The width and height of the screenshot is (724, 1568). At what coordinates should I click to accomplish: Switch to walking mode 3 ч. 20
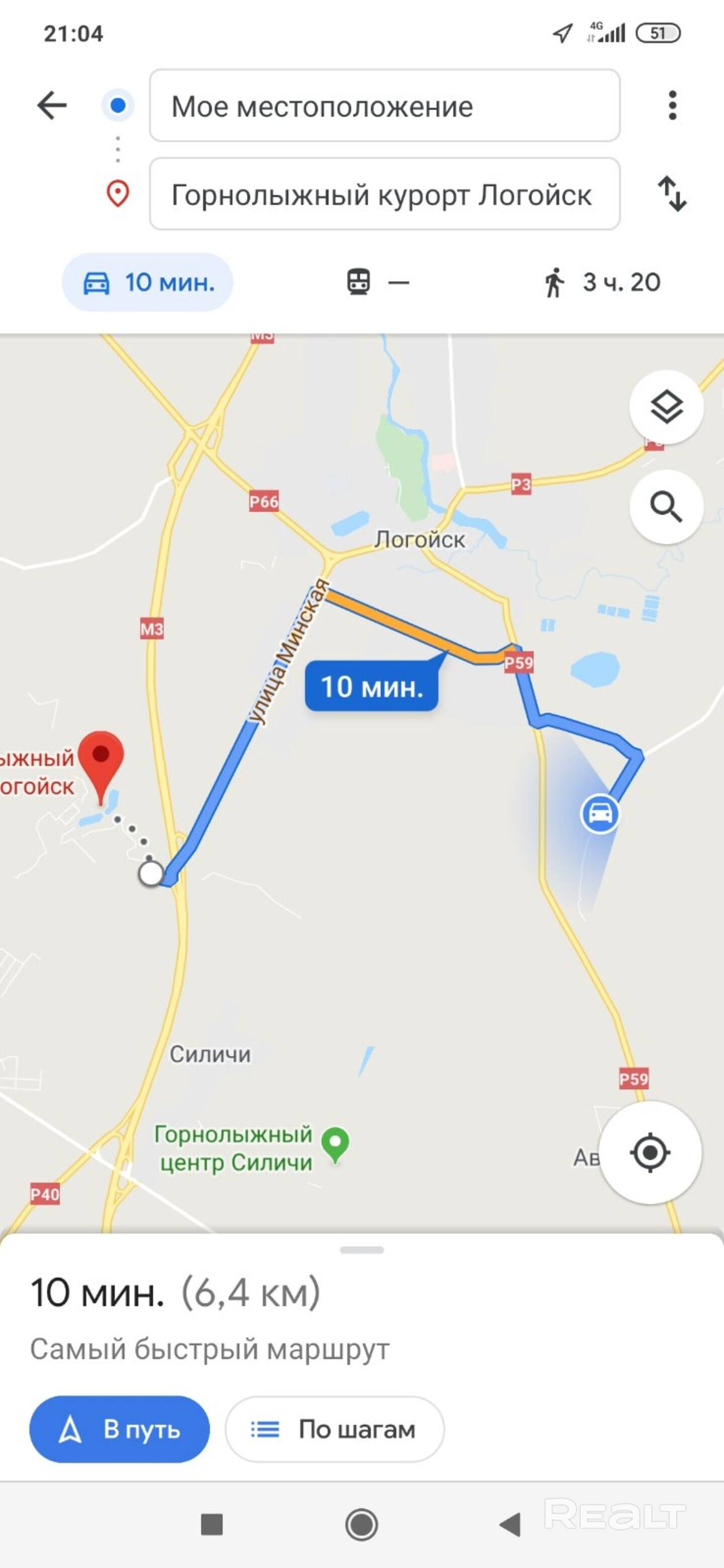[x=602, y=282]
